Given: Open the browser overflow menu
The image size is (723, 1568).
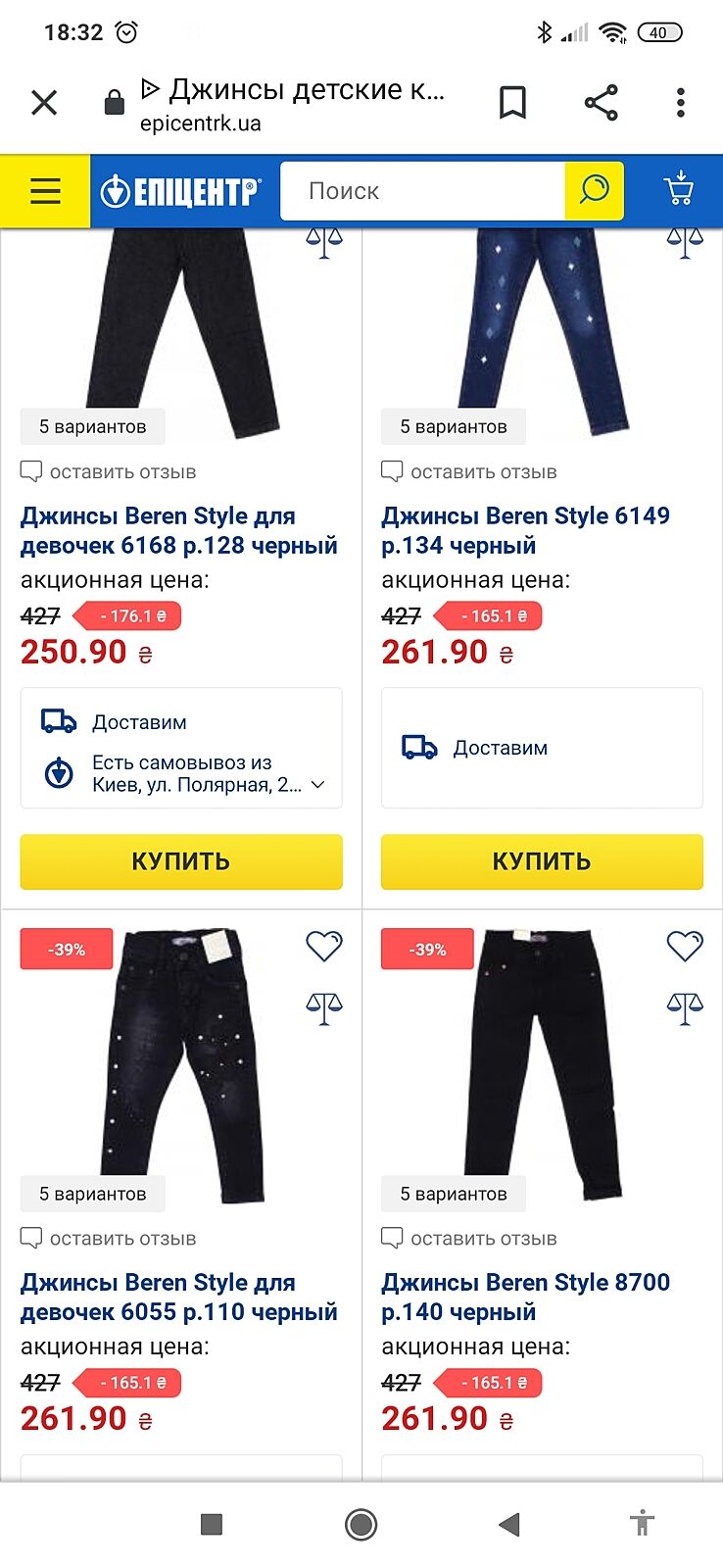Looking at the screenshot, I should [681, 103].
